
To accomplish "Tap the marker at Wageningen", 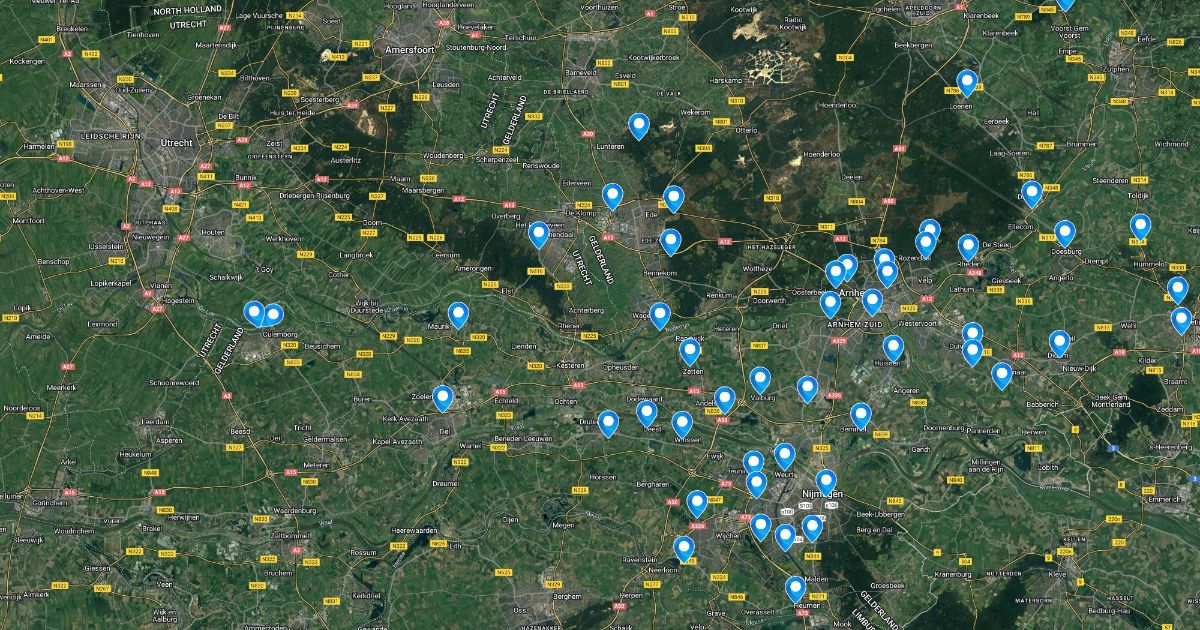I will click(659, 316).
